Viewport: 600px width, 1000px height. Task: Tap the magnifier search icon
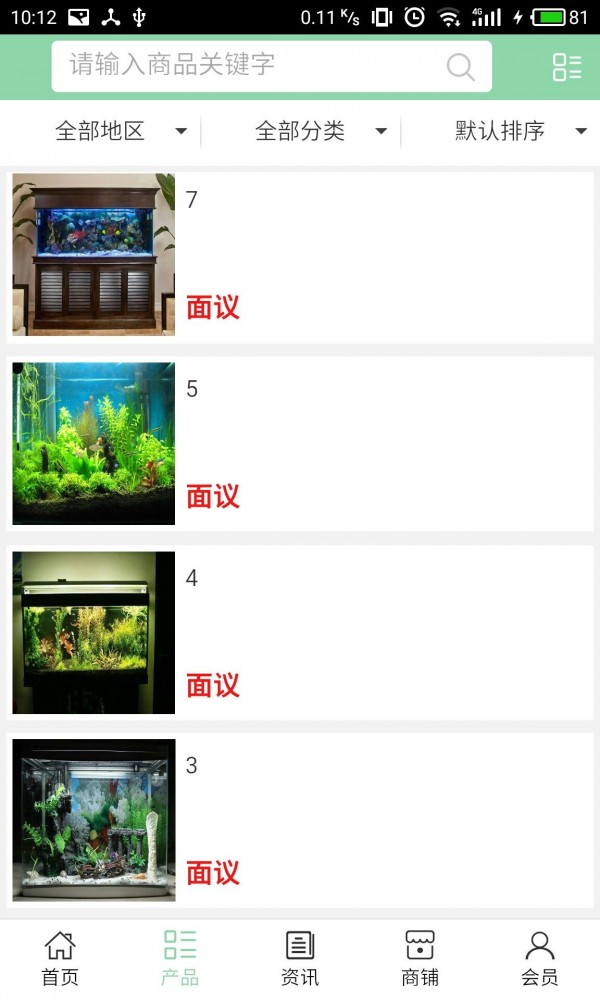point(460,67)
